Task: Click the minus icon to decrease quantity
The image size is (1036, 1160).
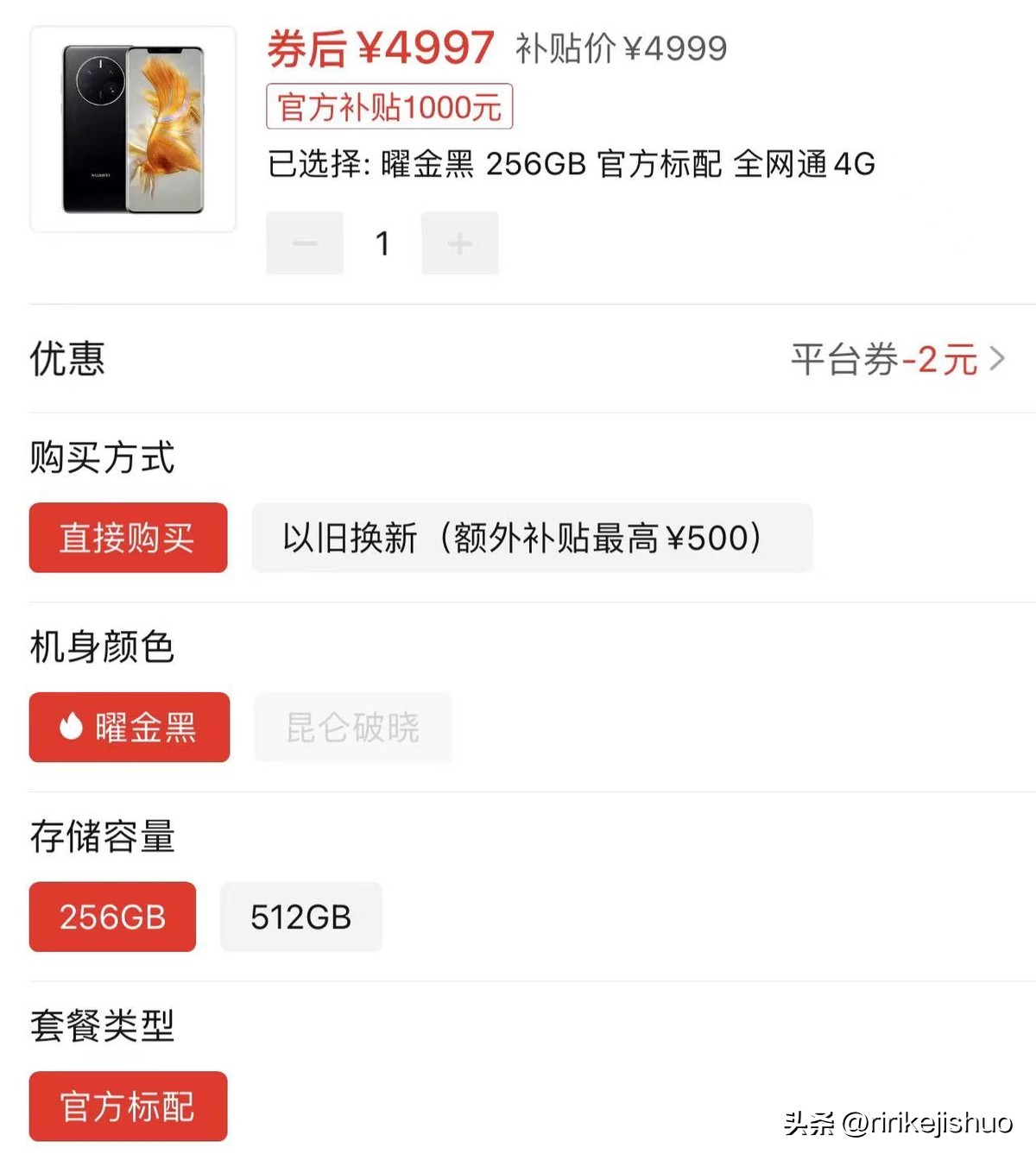Action: point(304,243)
